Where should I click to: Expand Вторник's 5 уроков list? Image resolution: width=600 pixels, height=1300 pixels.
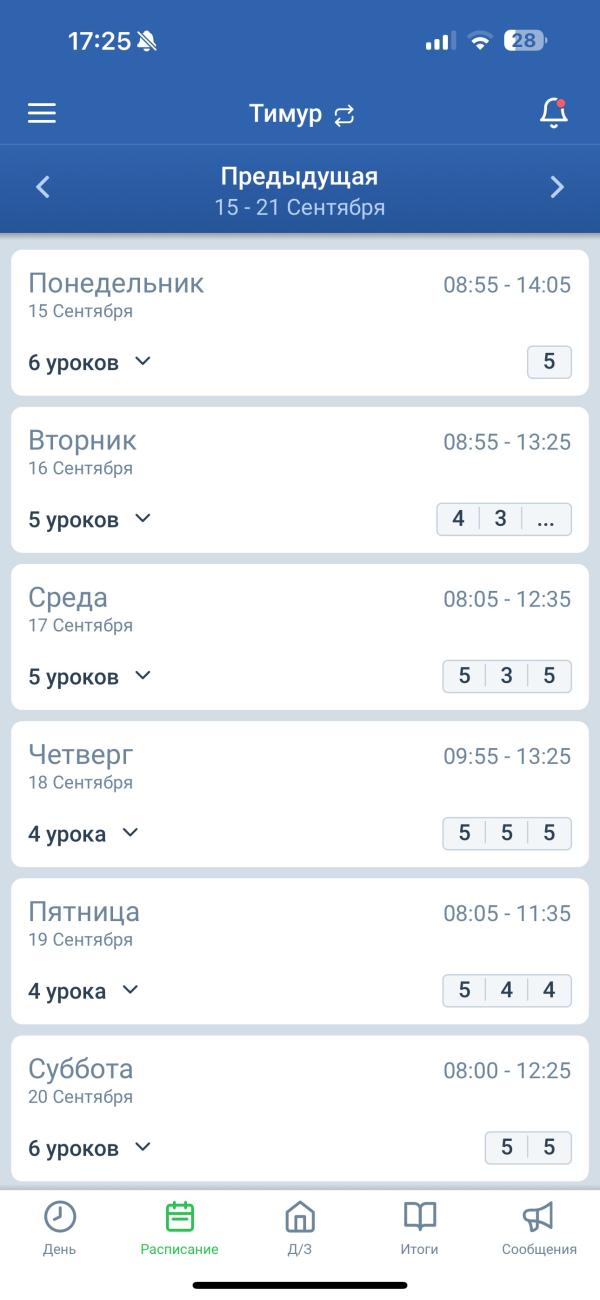point(90,519)
